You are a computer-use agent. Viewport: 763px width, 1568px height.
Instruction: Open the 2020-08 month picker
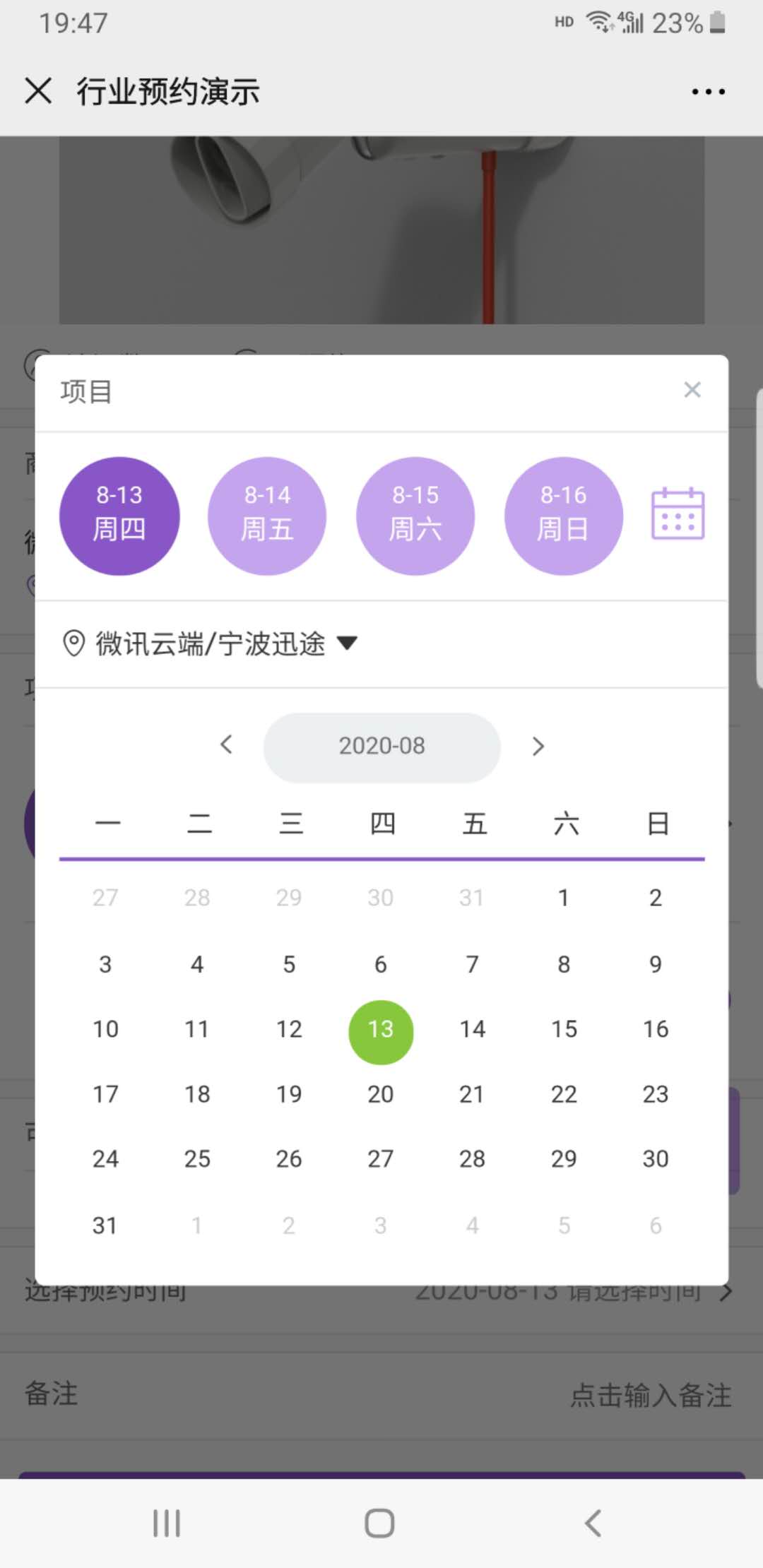point(381,747)
